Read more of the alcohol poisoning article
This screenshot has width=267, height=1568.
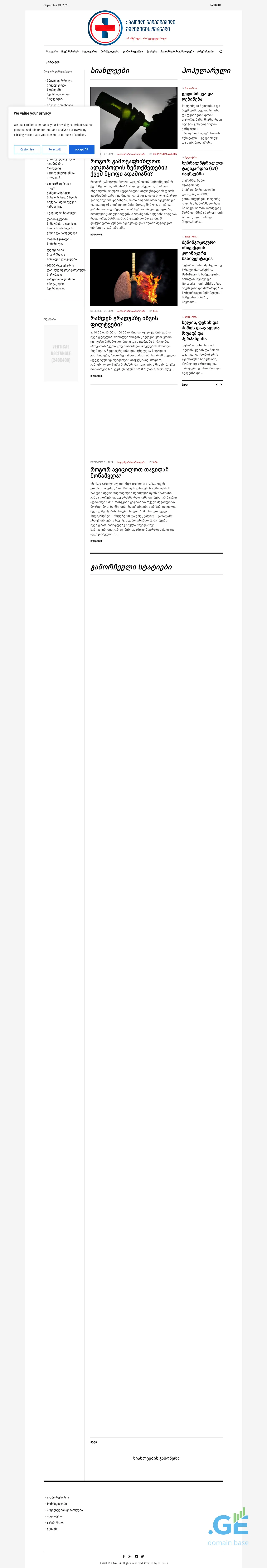(96, 234)
